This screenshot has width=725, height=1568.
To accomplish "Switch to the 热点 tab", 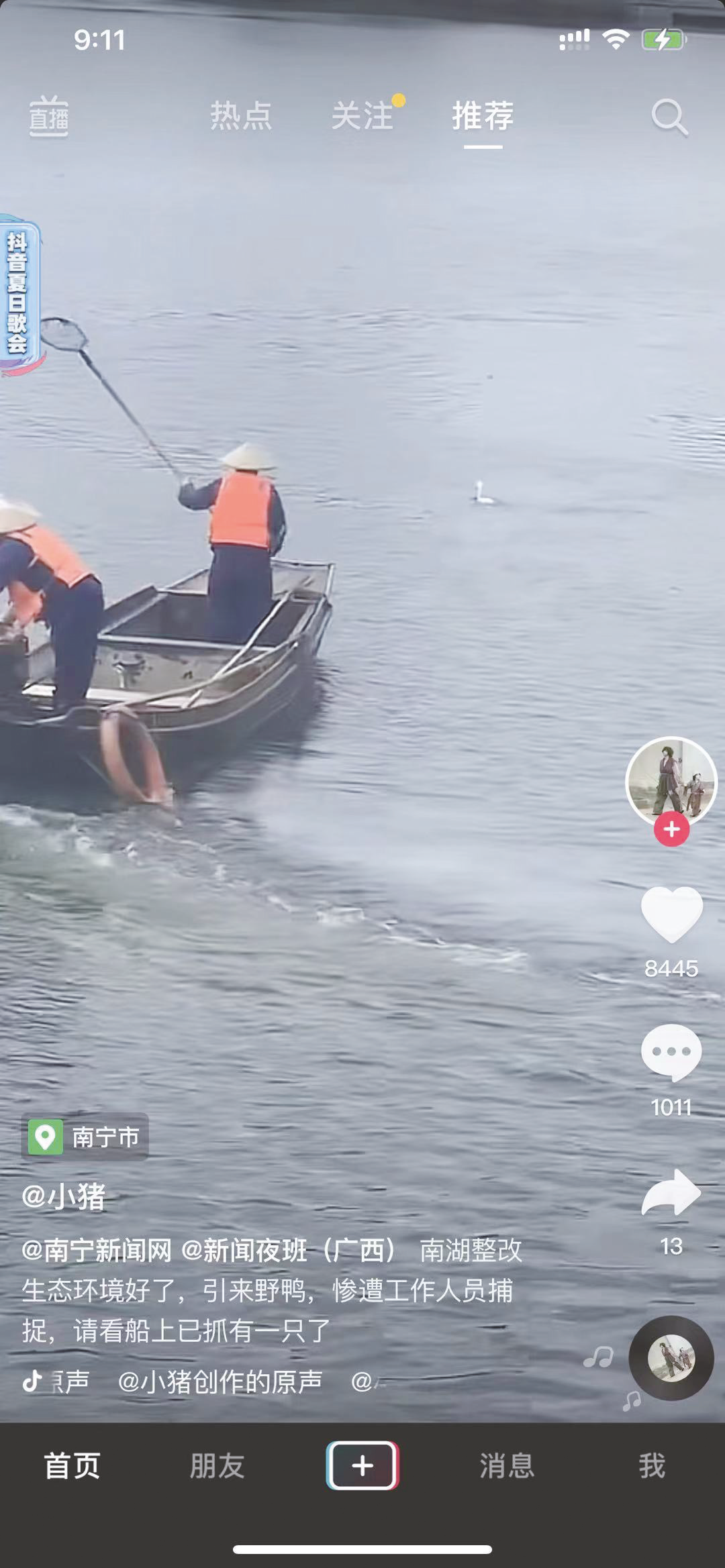I will click(241, 116).
